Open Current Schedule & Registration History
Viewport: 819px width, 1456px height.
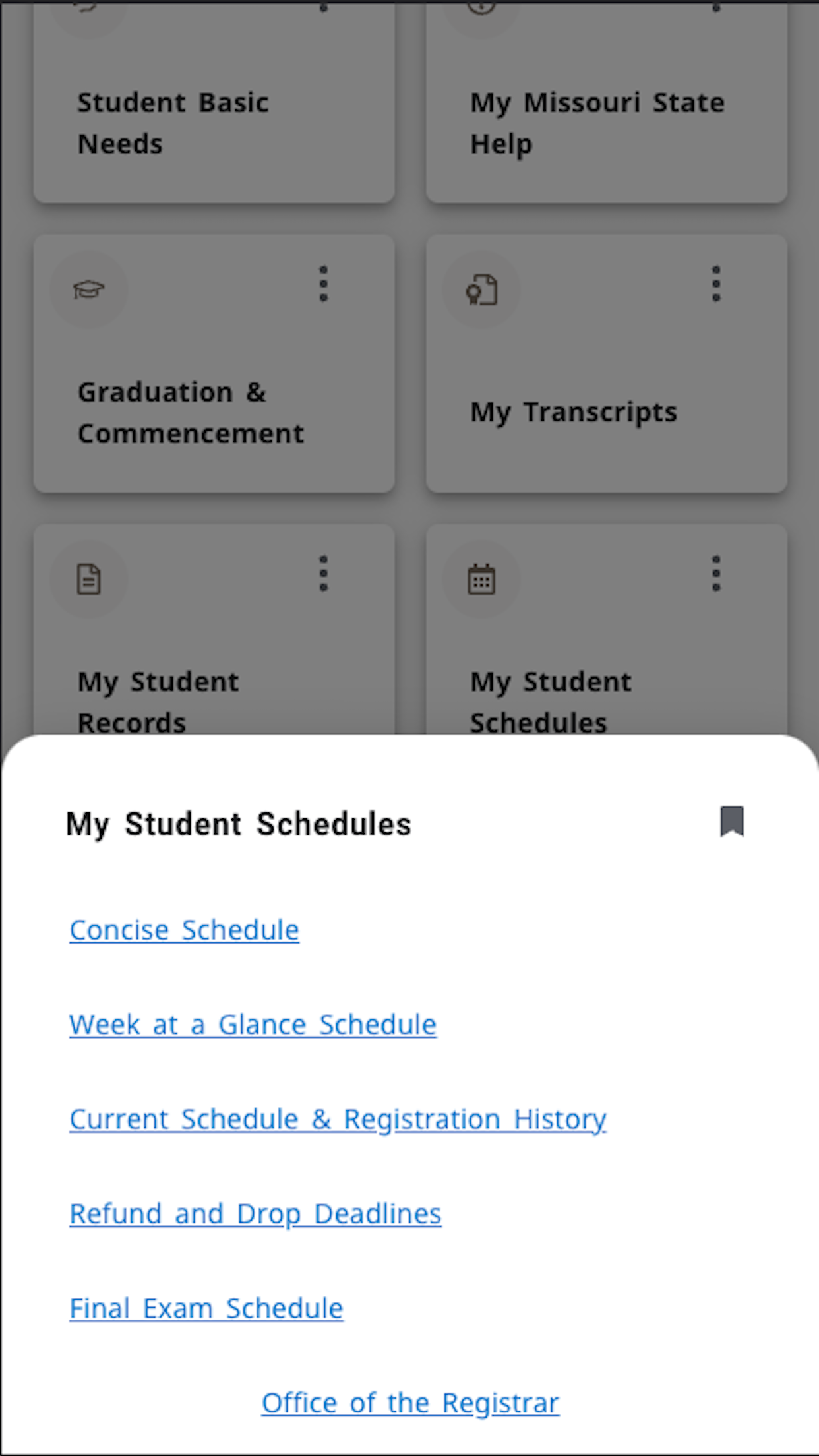(338, 1119)
